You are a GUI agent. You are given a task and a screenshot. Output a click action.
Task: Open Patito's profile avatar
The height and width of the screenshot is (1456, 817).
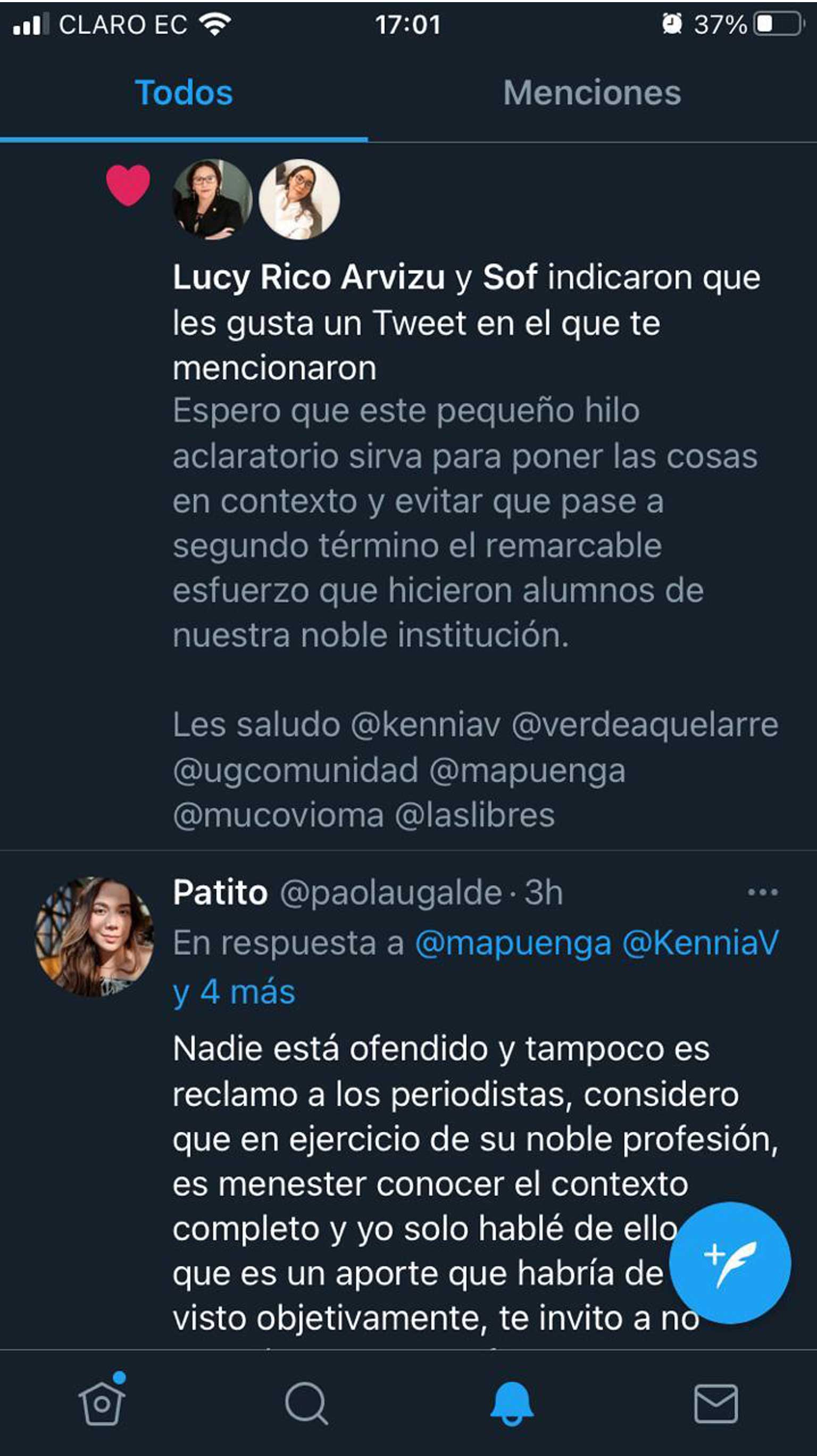[x=94, y=937]
